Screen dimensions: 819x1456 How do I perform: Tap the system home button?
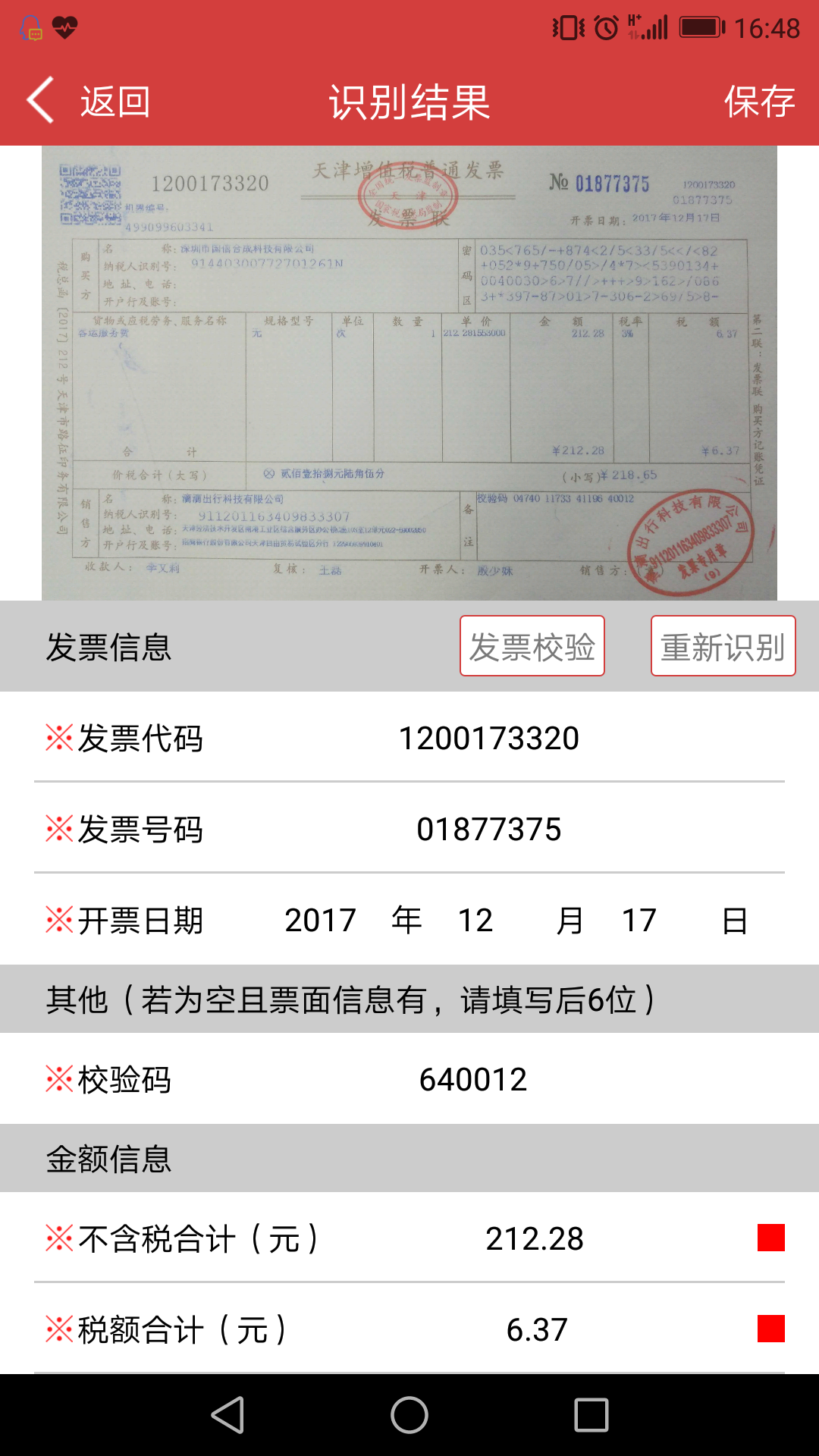(409, 1415)
